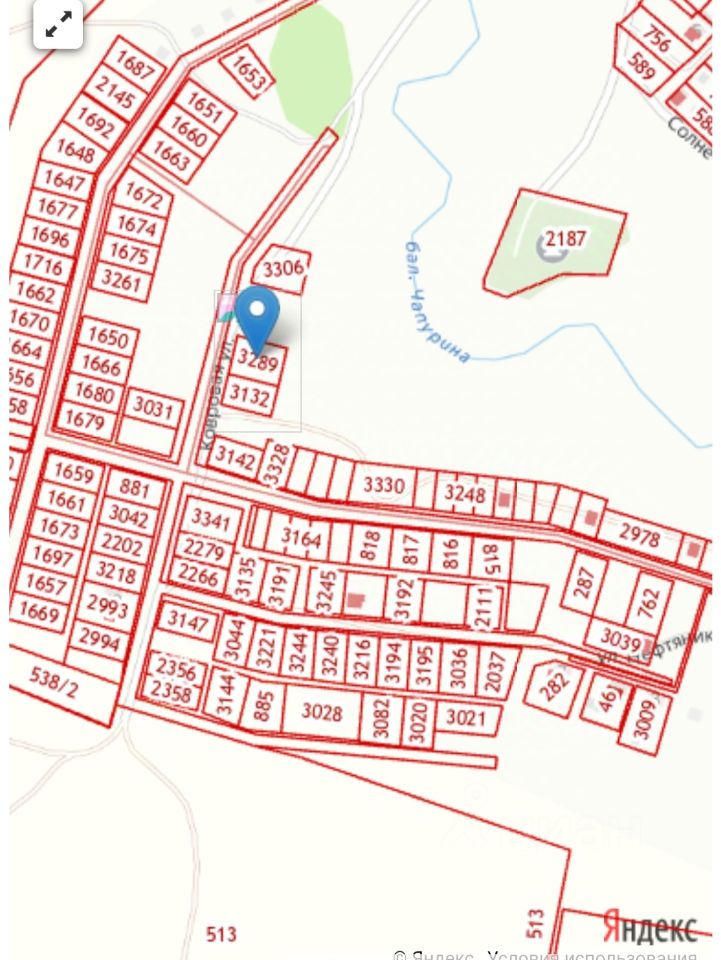
Task: Expand the map to fullscreen
Action: tap(58, 25)
